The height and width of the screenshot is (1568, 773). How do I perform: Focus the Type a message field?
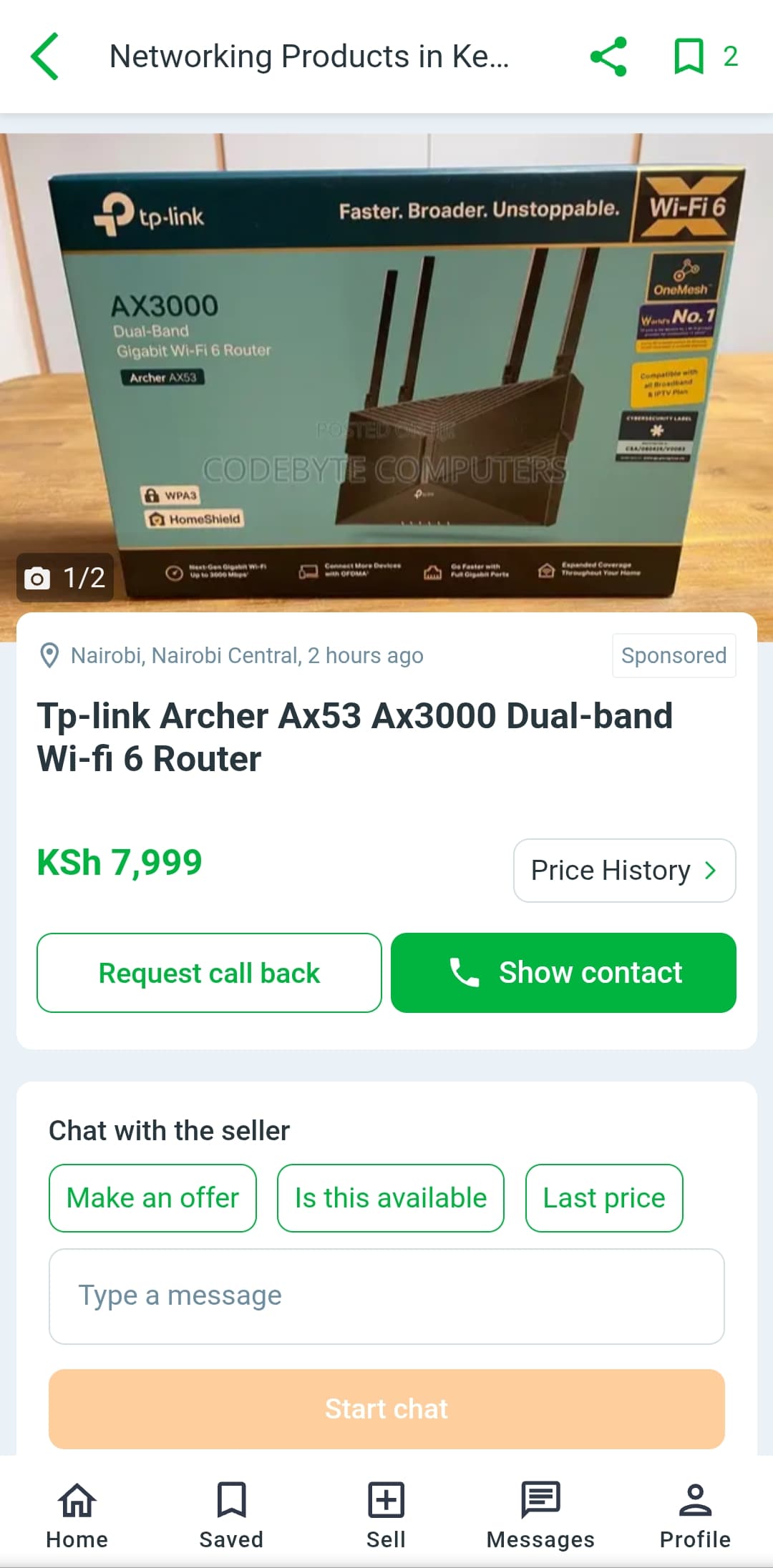(386, 1296)
